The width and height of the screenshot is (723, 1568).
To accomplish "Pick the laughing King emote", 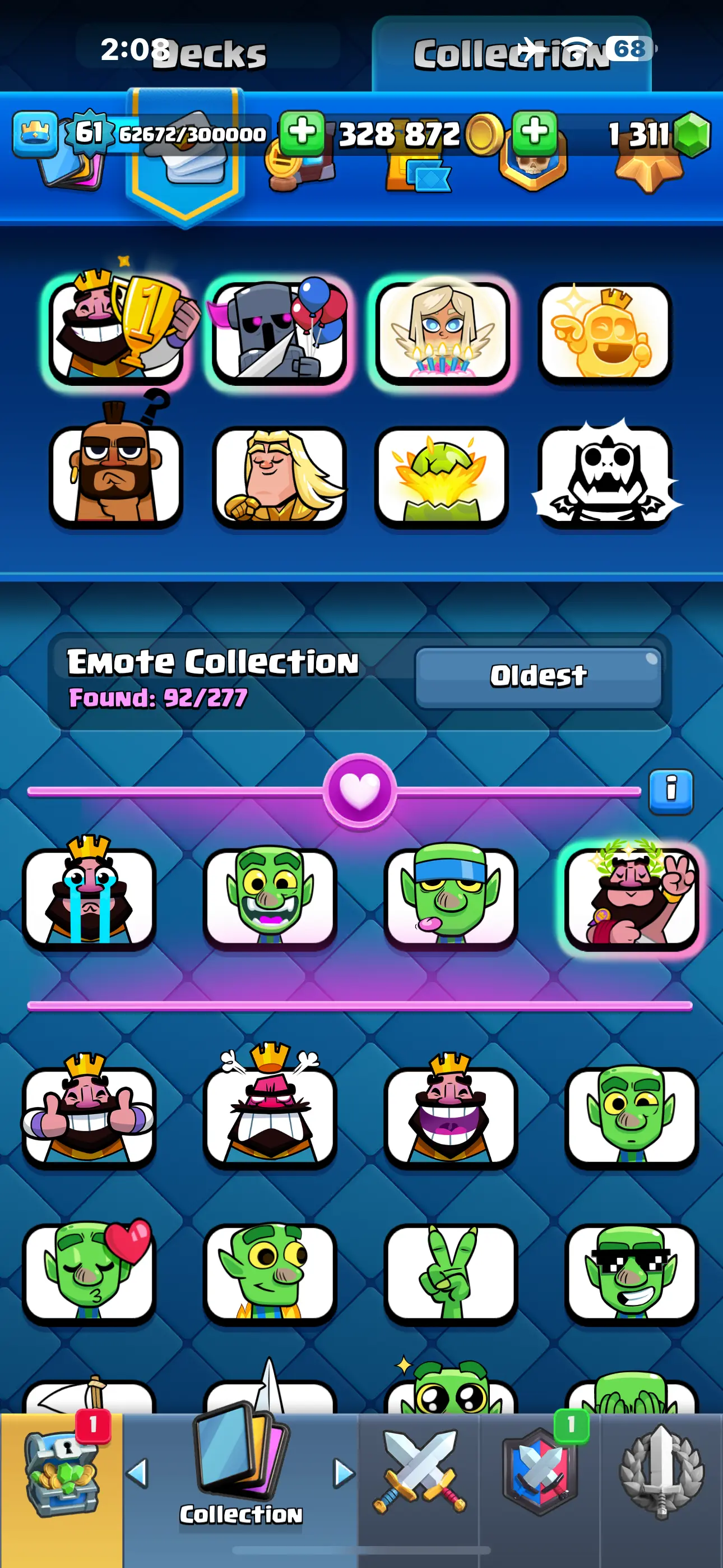I will [x=451, y=1116].
